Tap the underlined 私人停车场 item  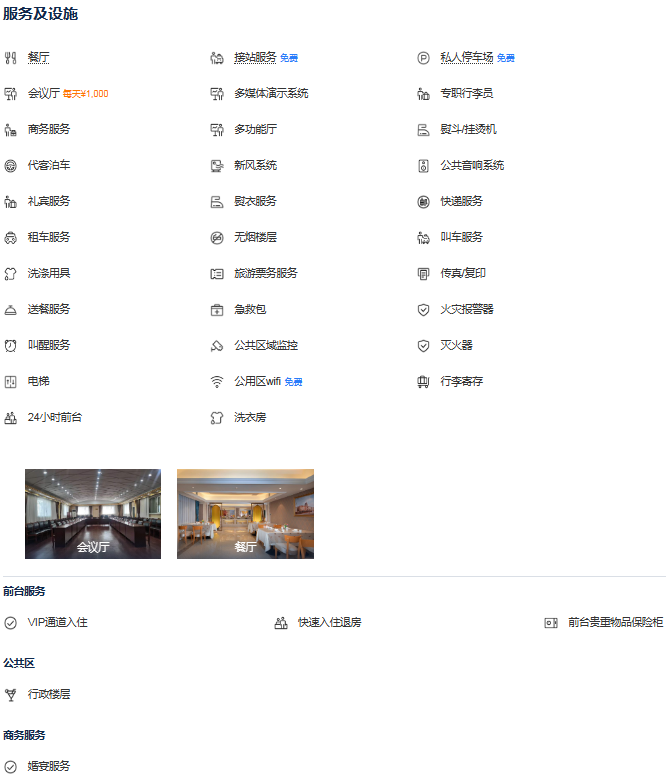point(466,58)
